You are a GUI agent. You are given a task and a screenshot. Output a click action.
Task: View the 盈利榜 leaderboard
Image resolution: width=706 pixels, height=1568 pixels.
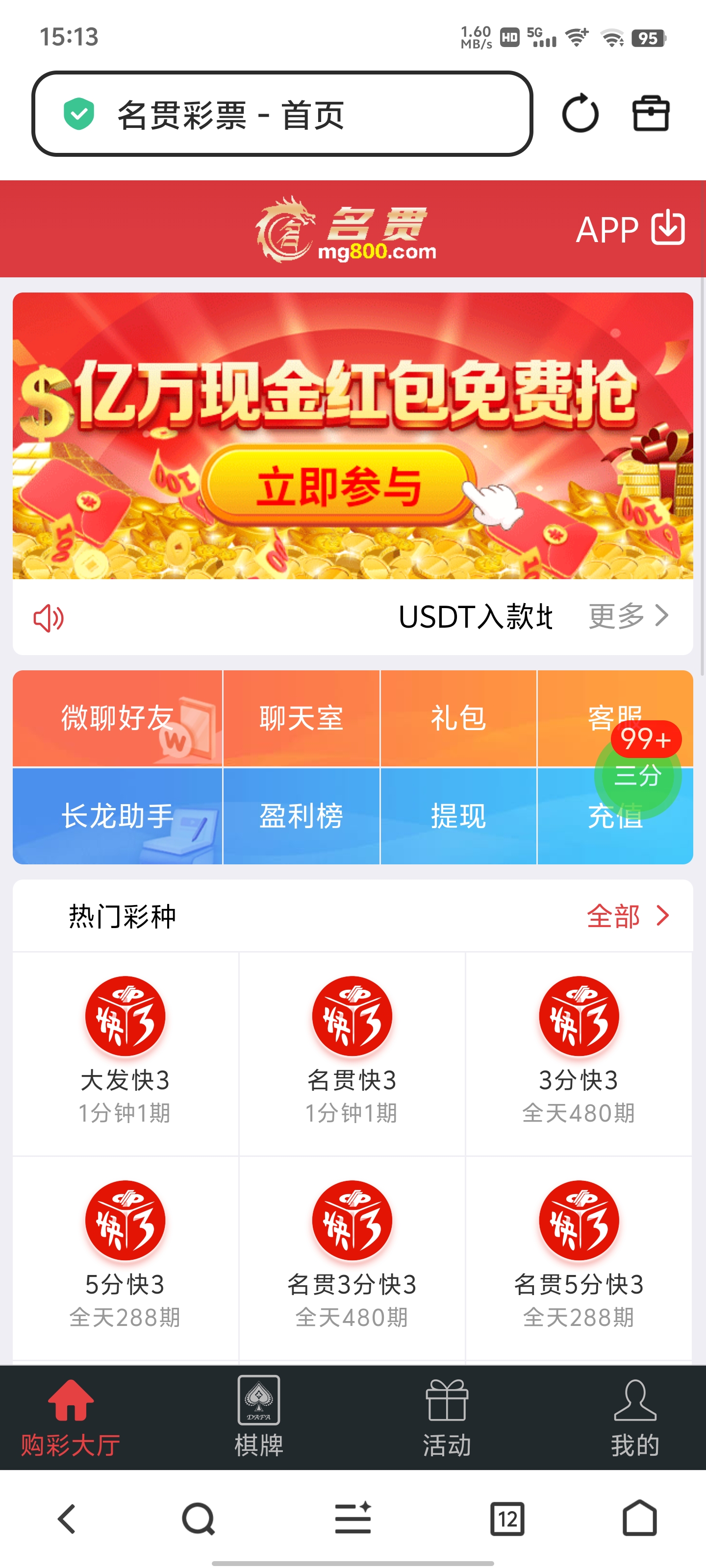click(x=301, y=816)
